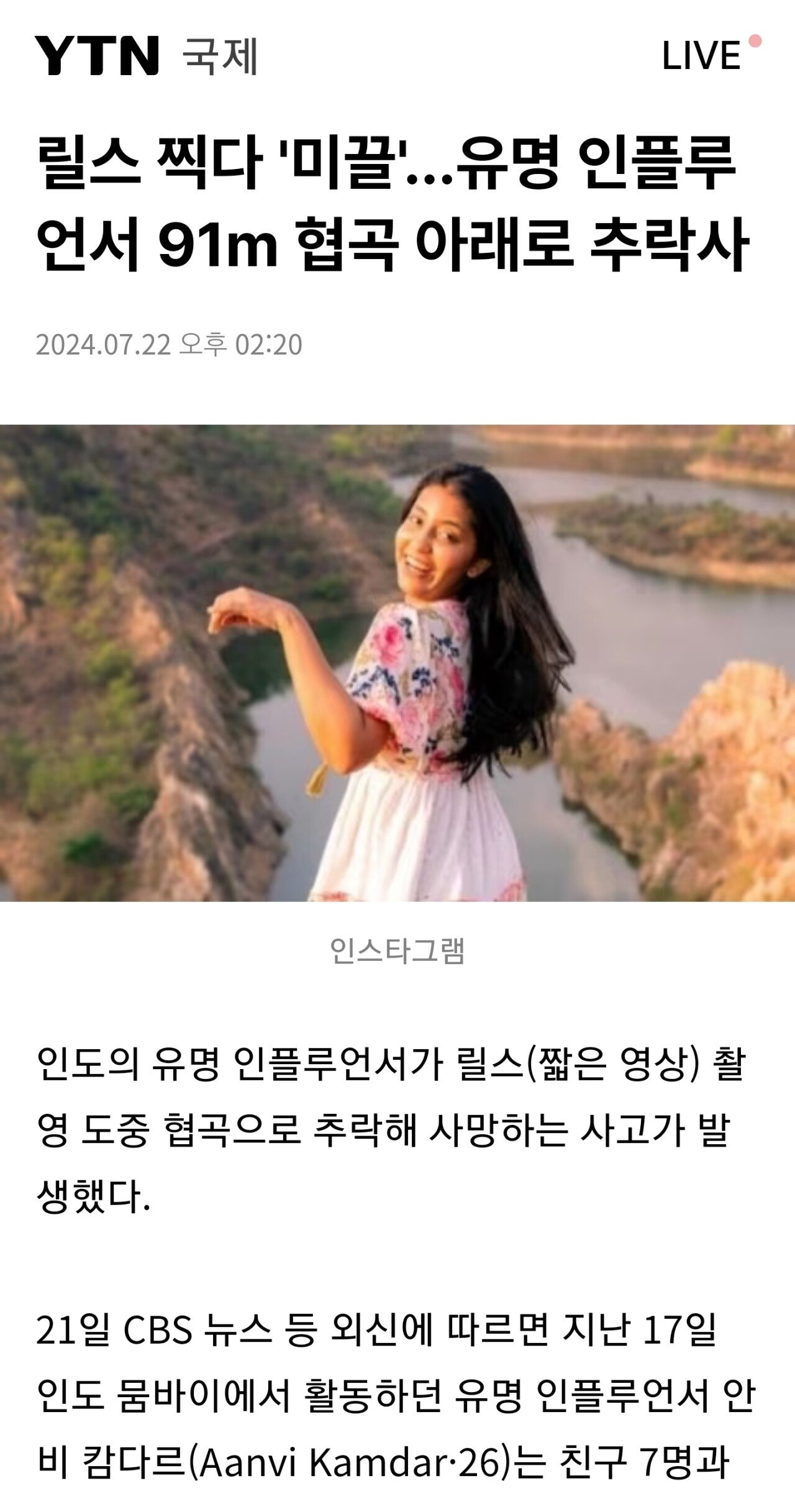Open the YTN home logo
The width and height of the screenshot is (795, 1512).
point(97,56)
